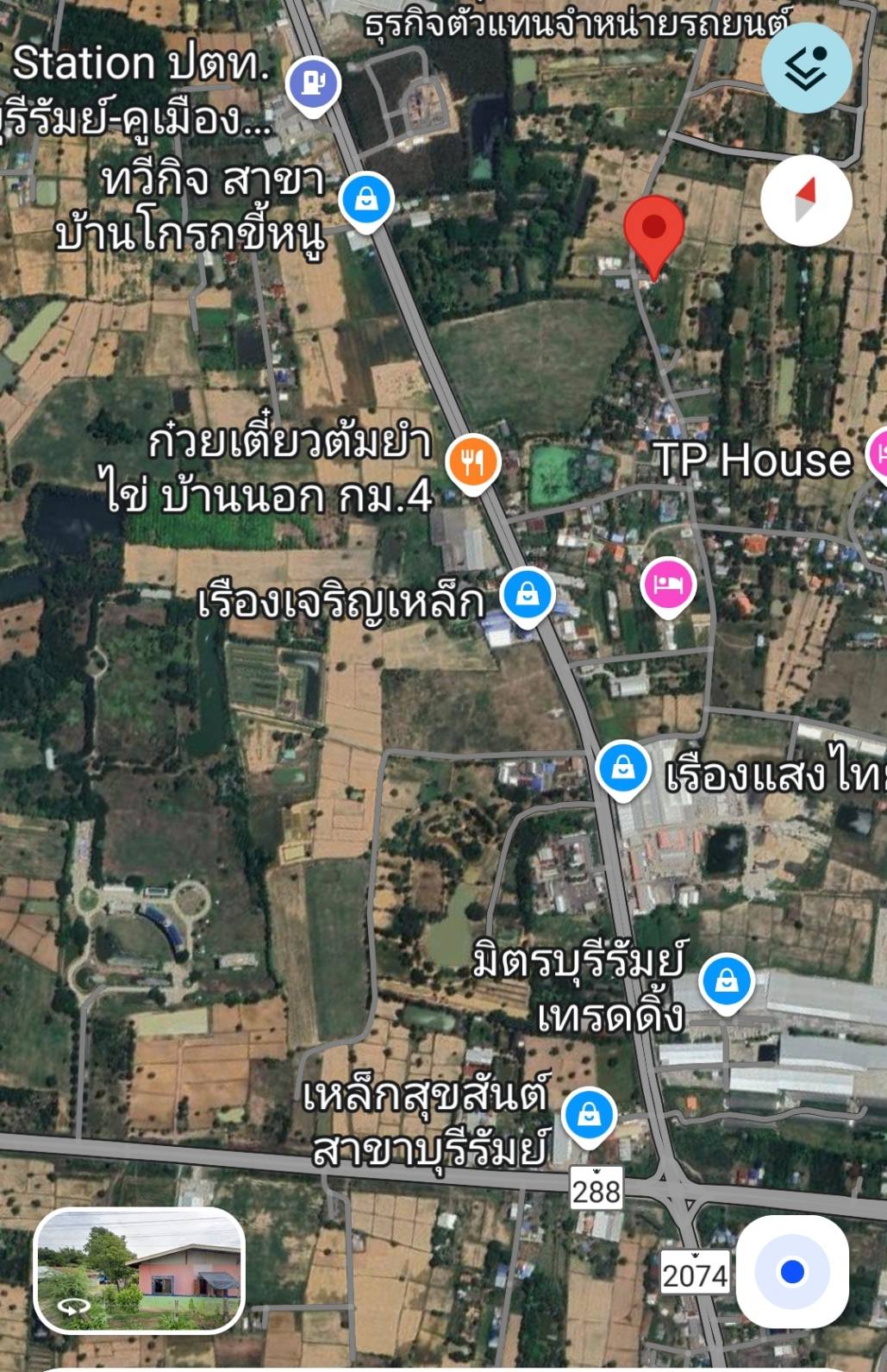Open the เรืองแสงไทย store marker
Viewport: 887px width, 1372px height.
(x=623, y=764)
